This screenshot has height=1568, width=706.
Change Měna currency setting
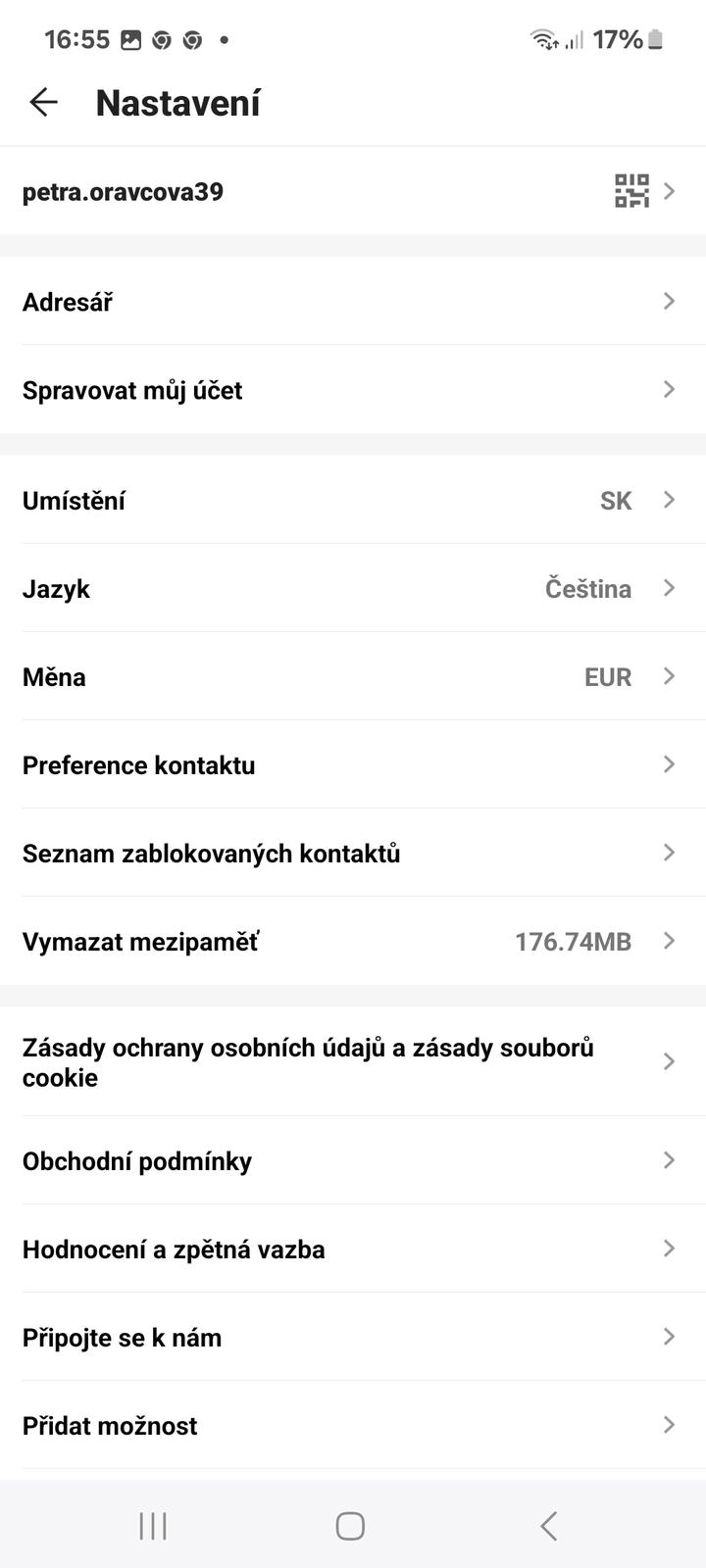[x=353, y=677]
